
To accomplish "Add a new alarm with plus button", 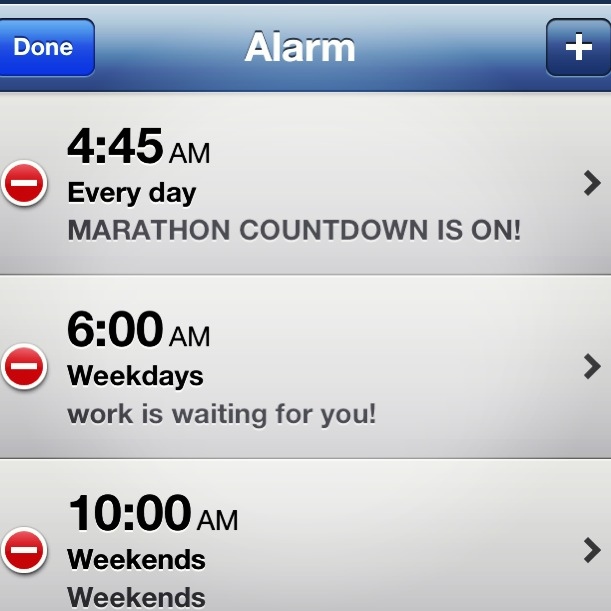I will [x=578, y=47].
